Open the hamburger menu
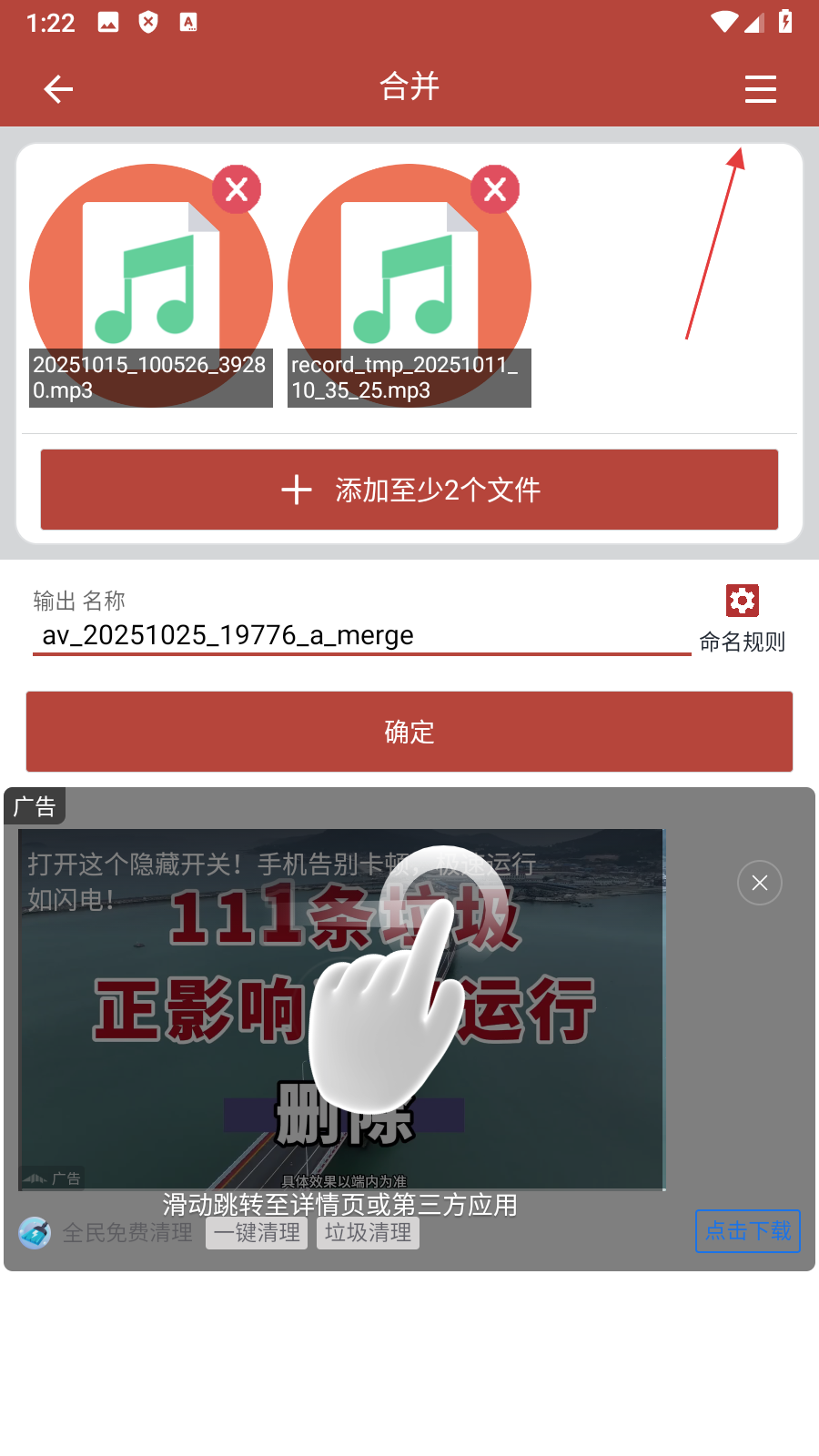Image resolution: width=819 pixels, height=1456 pixels. tap(760, 89)
